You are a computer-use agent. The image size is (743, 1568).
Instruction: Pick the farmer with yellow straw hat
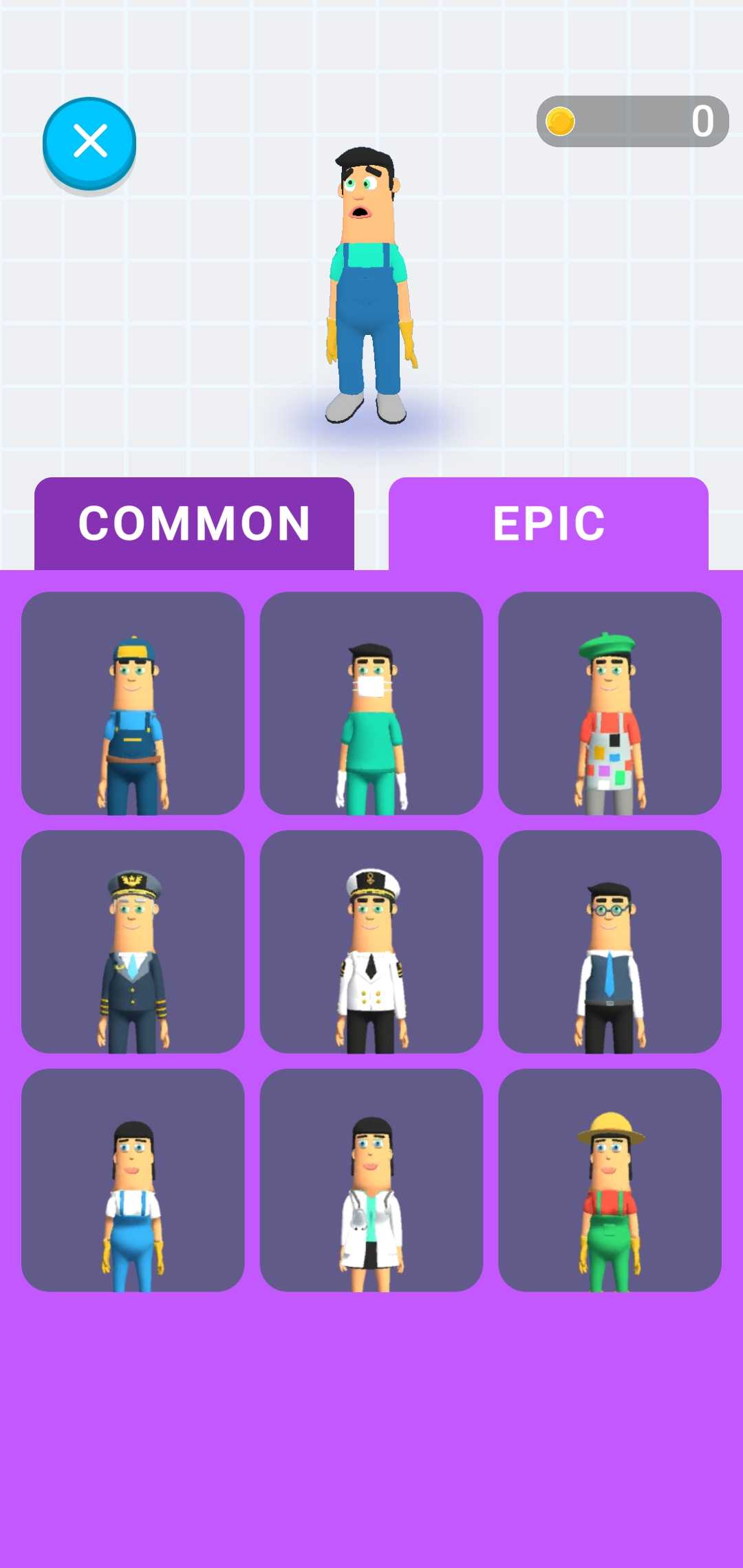[x=610, y=1180]
